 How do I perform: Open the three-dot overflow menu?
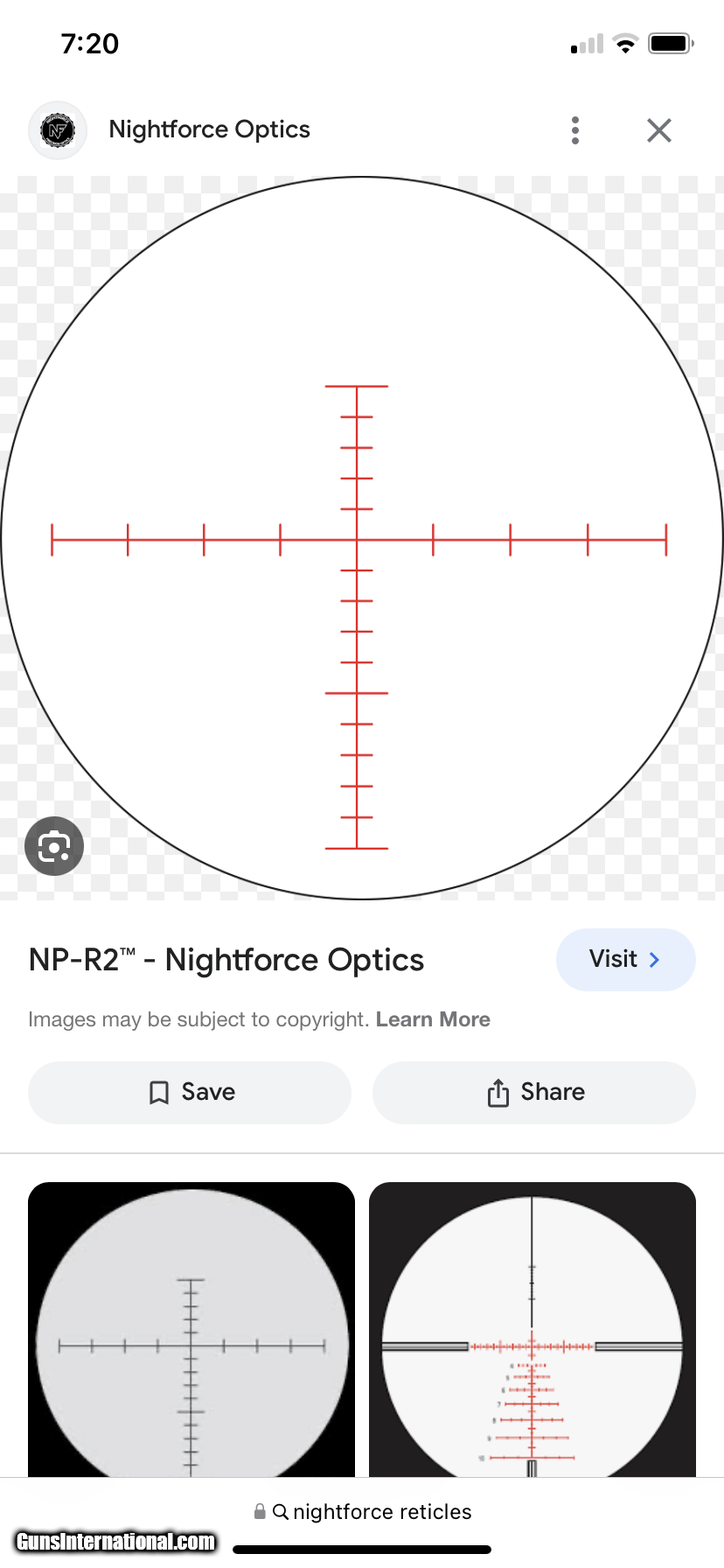[x=574, y=130]
